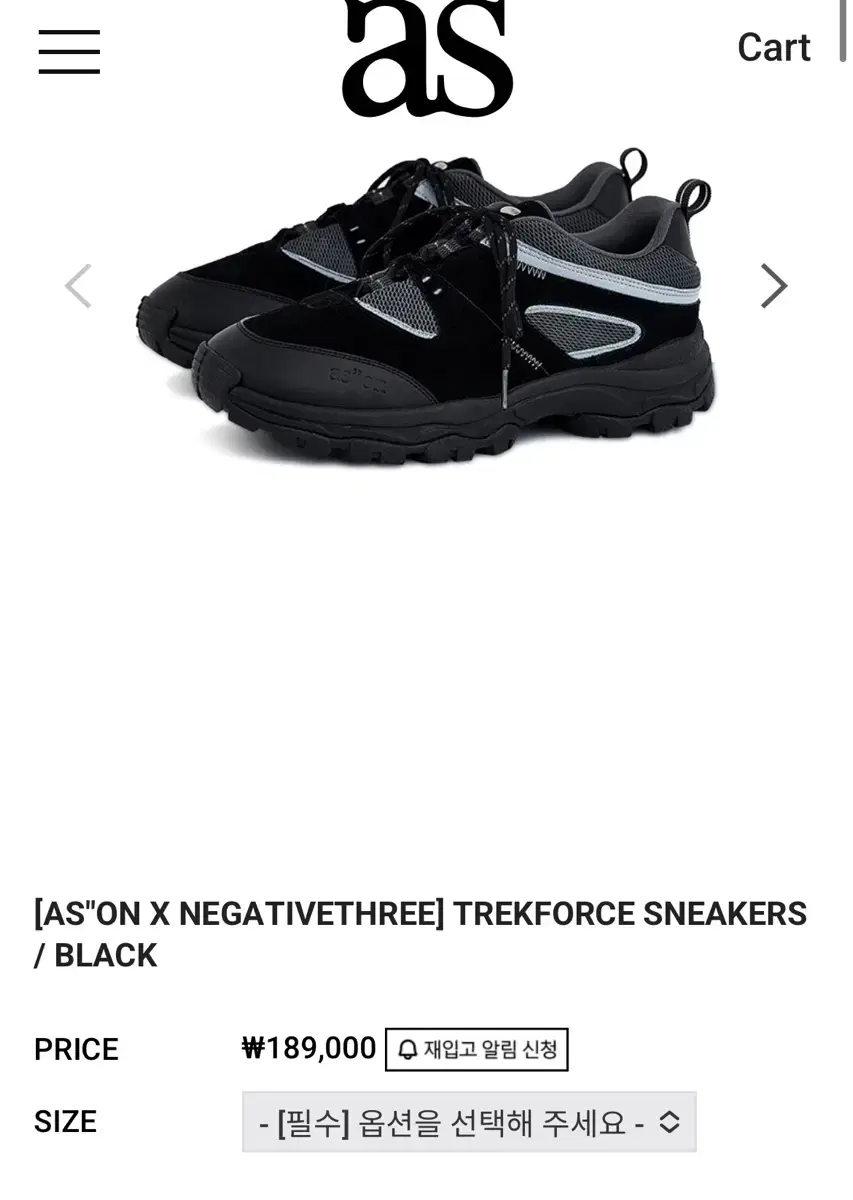View the previous product image
This screenshot has width=853, height=1200.
(x=78, y=285)
